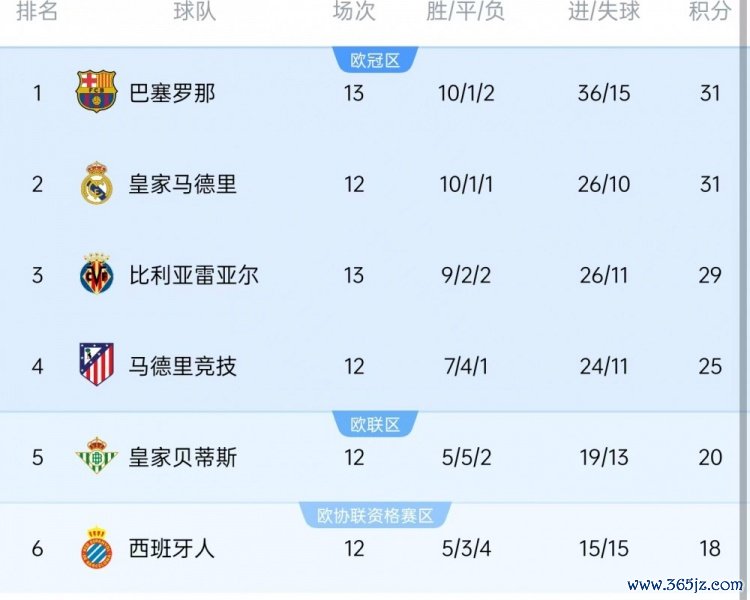View the 比利亚雷亚尔 team details

(x=193, y=275)
